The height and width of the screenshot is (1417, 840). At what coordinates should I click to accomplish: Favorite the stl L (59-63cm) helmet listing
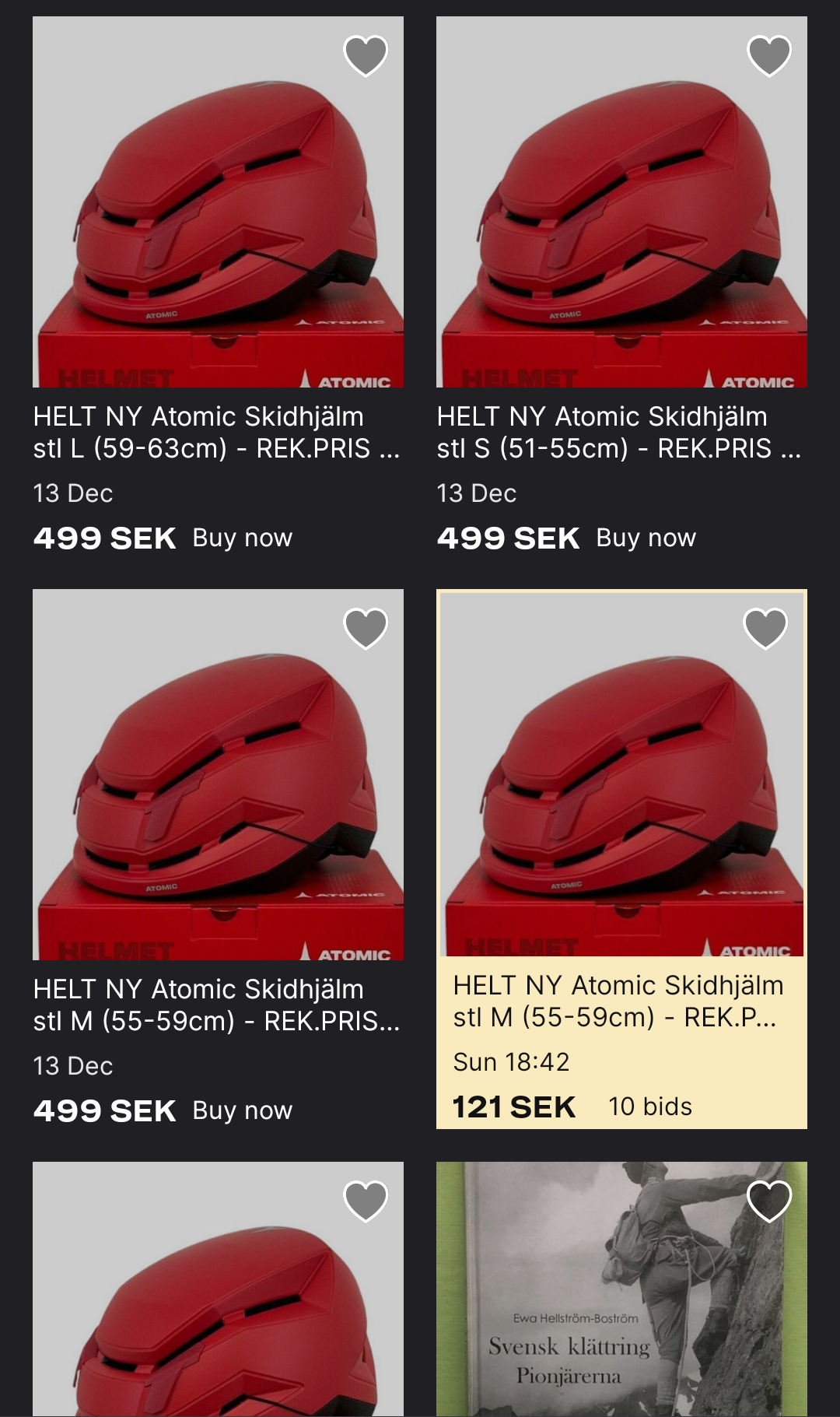366,56
